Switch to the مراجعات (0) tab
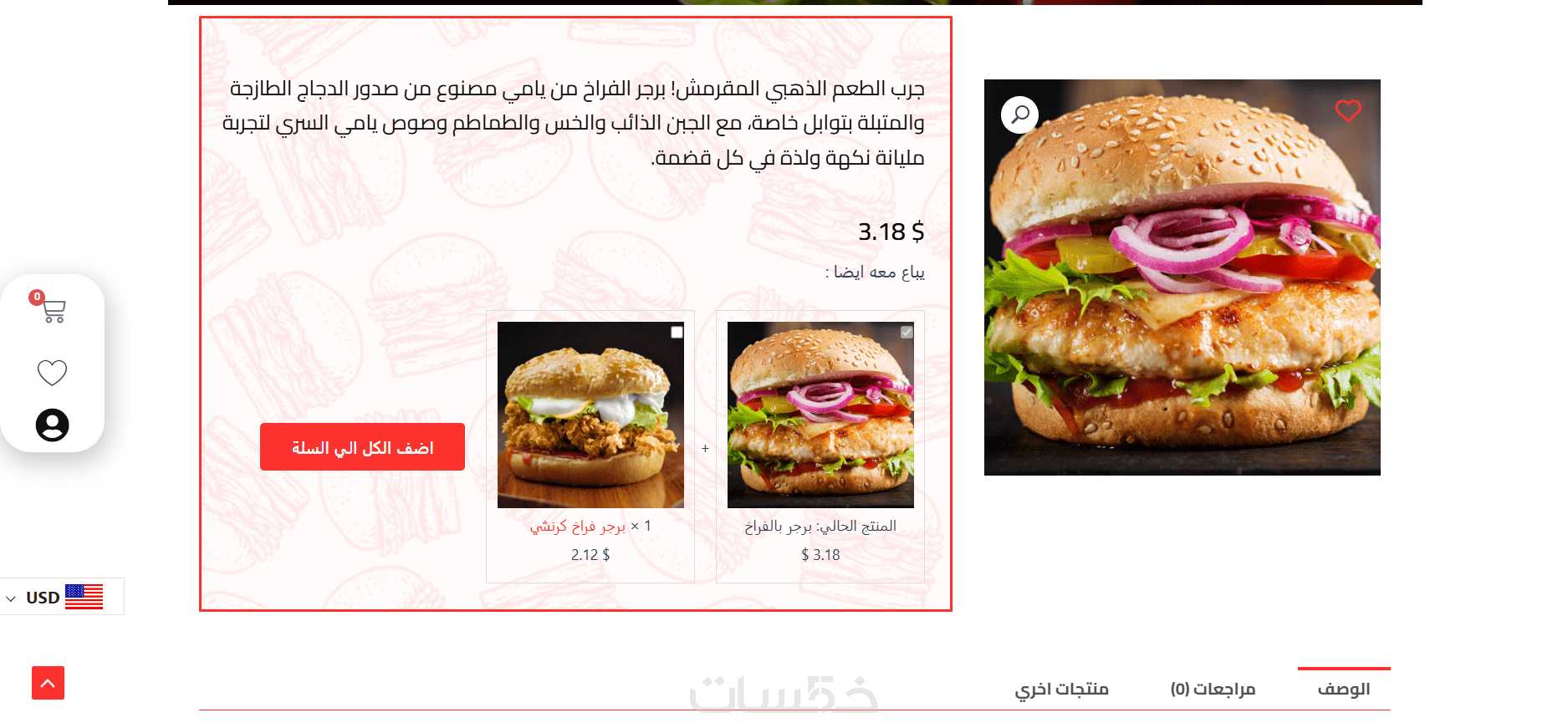1568x728 pixels. click(x=1213, y=689)
